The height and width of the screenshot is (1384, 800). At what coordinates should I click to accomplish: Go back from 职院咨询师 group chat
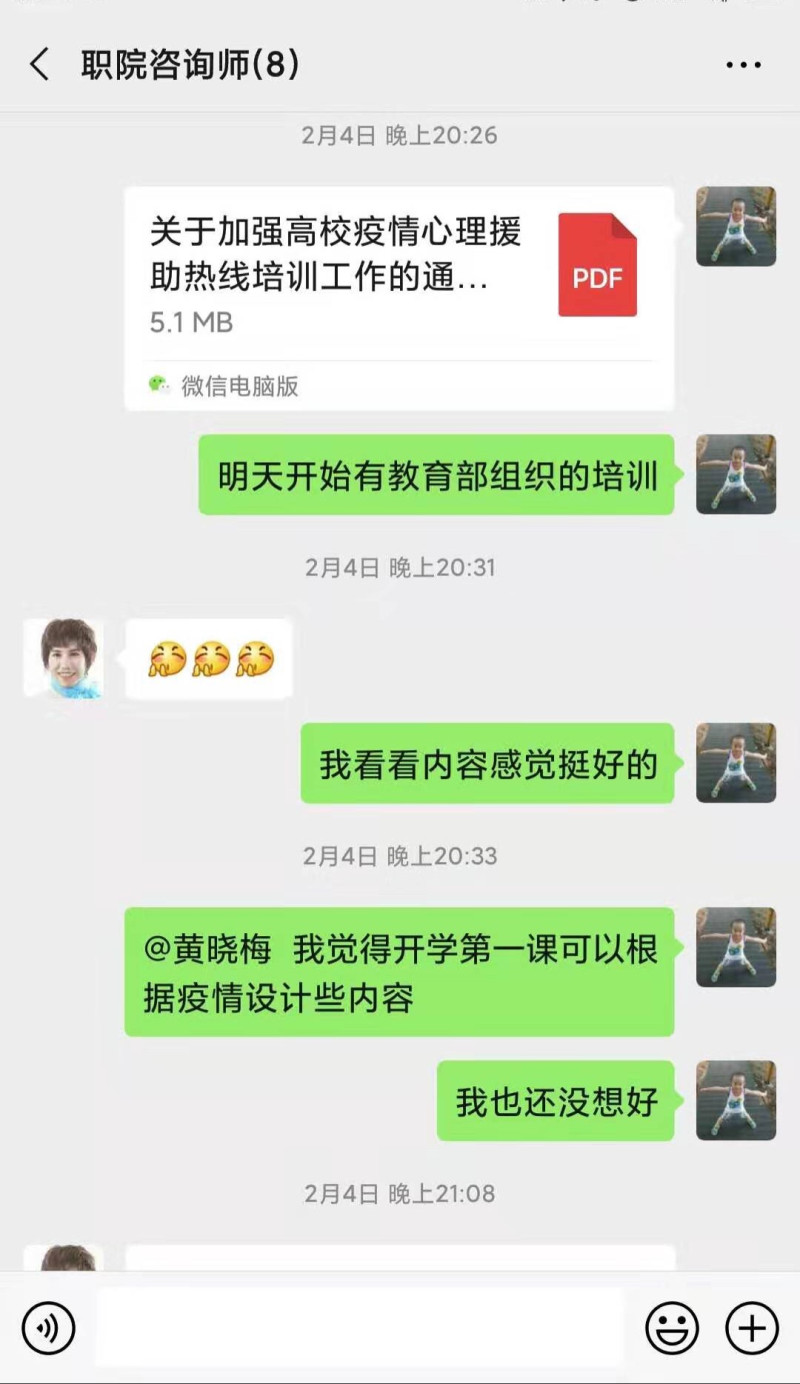coord(39,66)
